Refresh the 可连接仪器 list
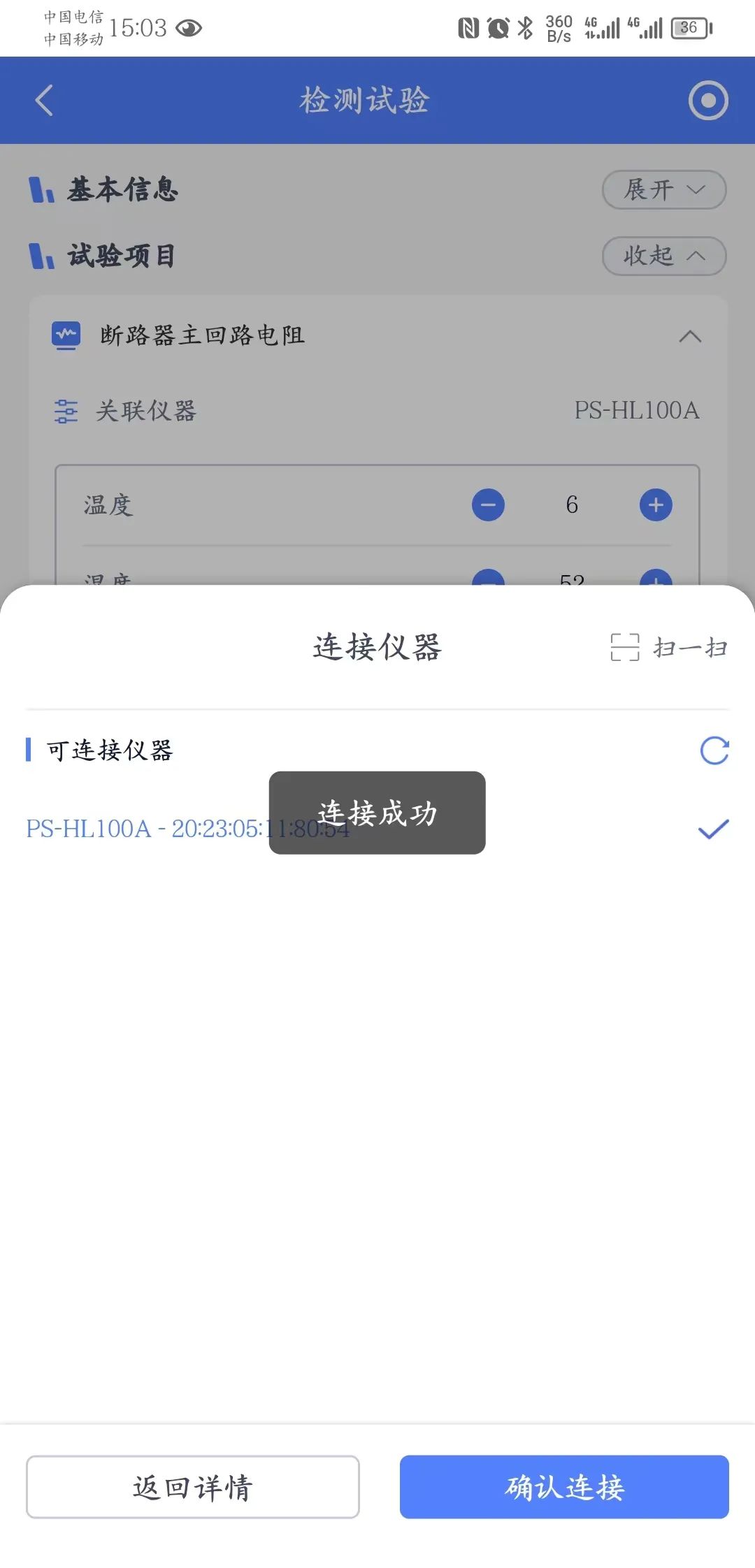 pos(714,750)
